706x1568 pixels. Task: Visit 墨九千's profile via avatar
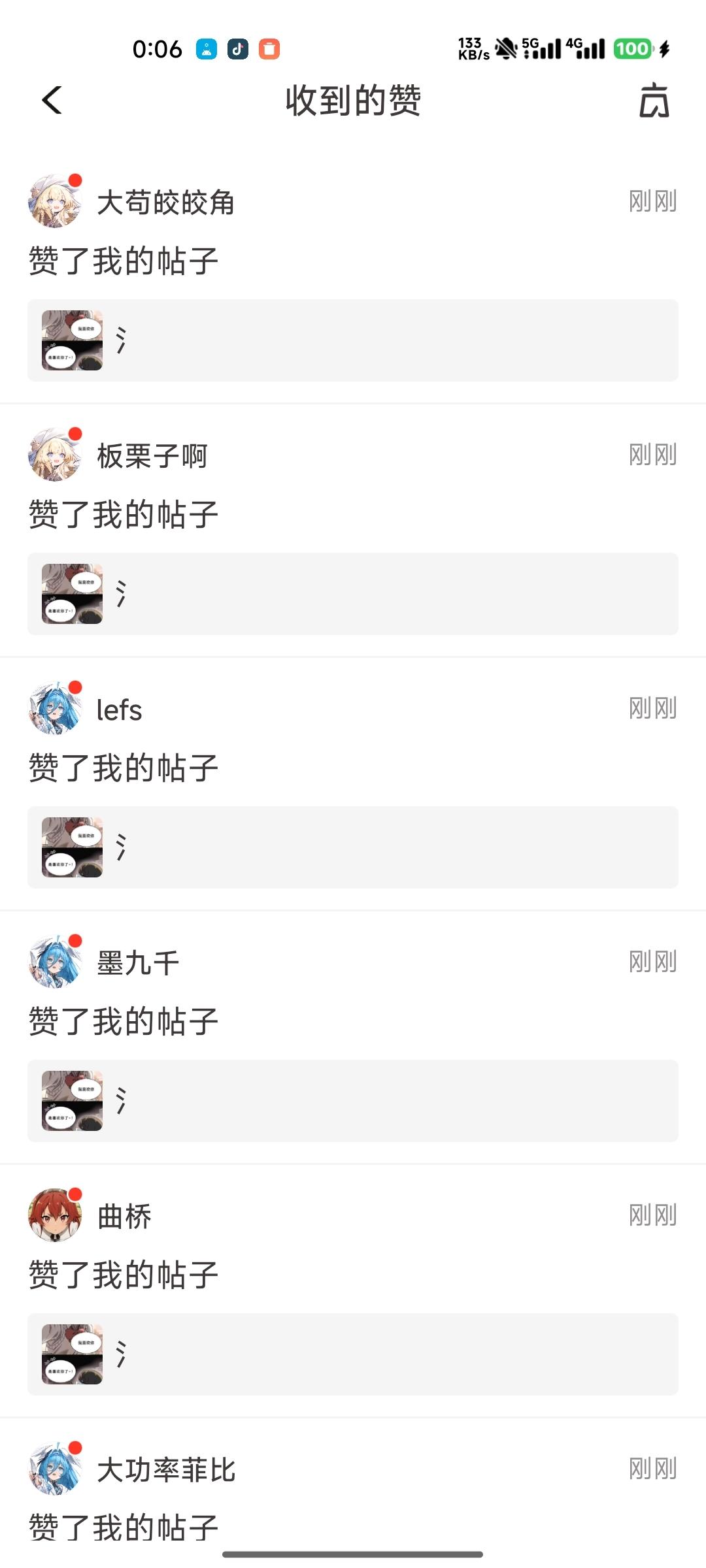[x=55, y=962]
